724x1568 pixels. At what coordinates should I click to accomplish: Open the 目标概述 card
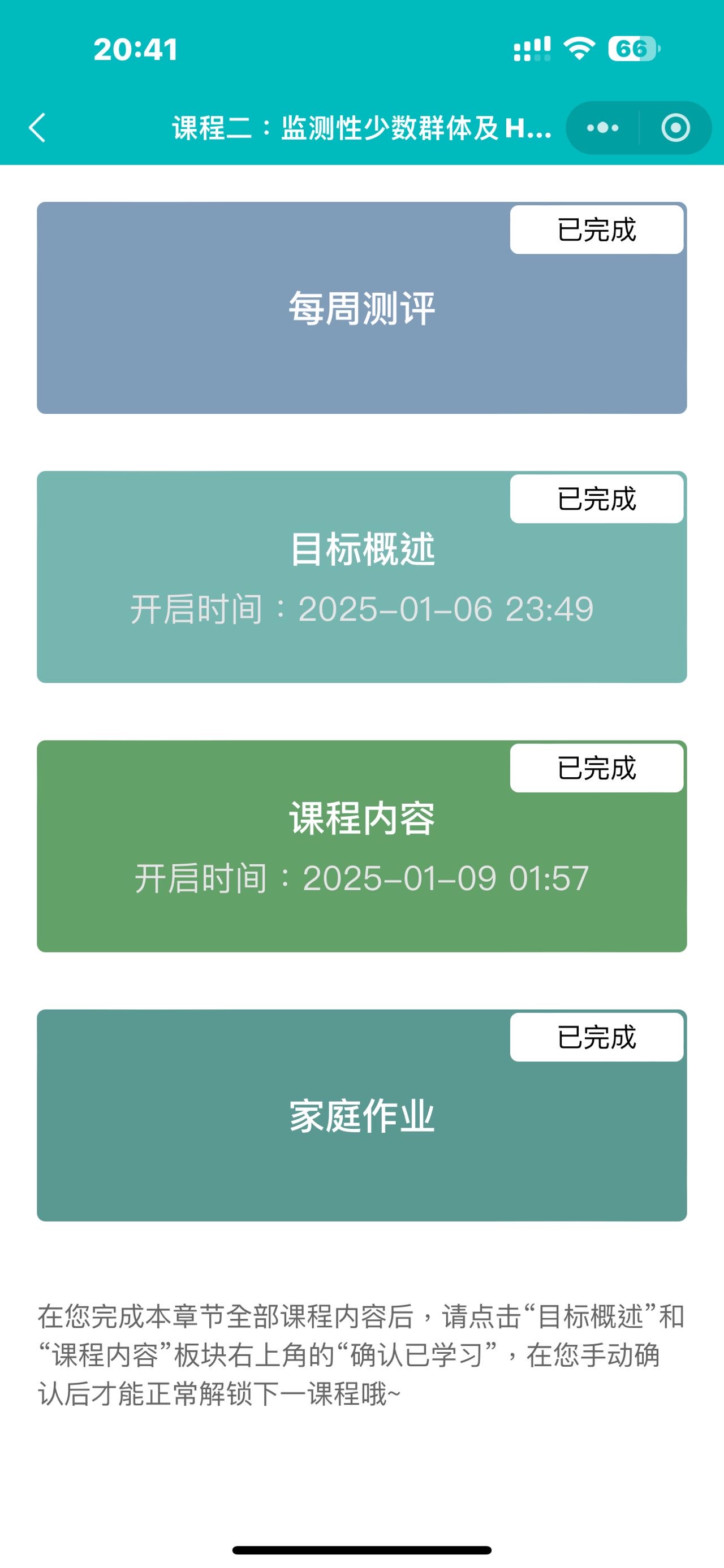pos(361,577)
